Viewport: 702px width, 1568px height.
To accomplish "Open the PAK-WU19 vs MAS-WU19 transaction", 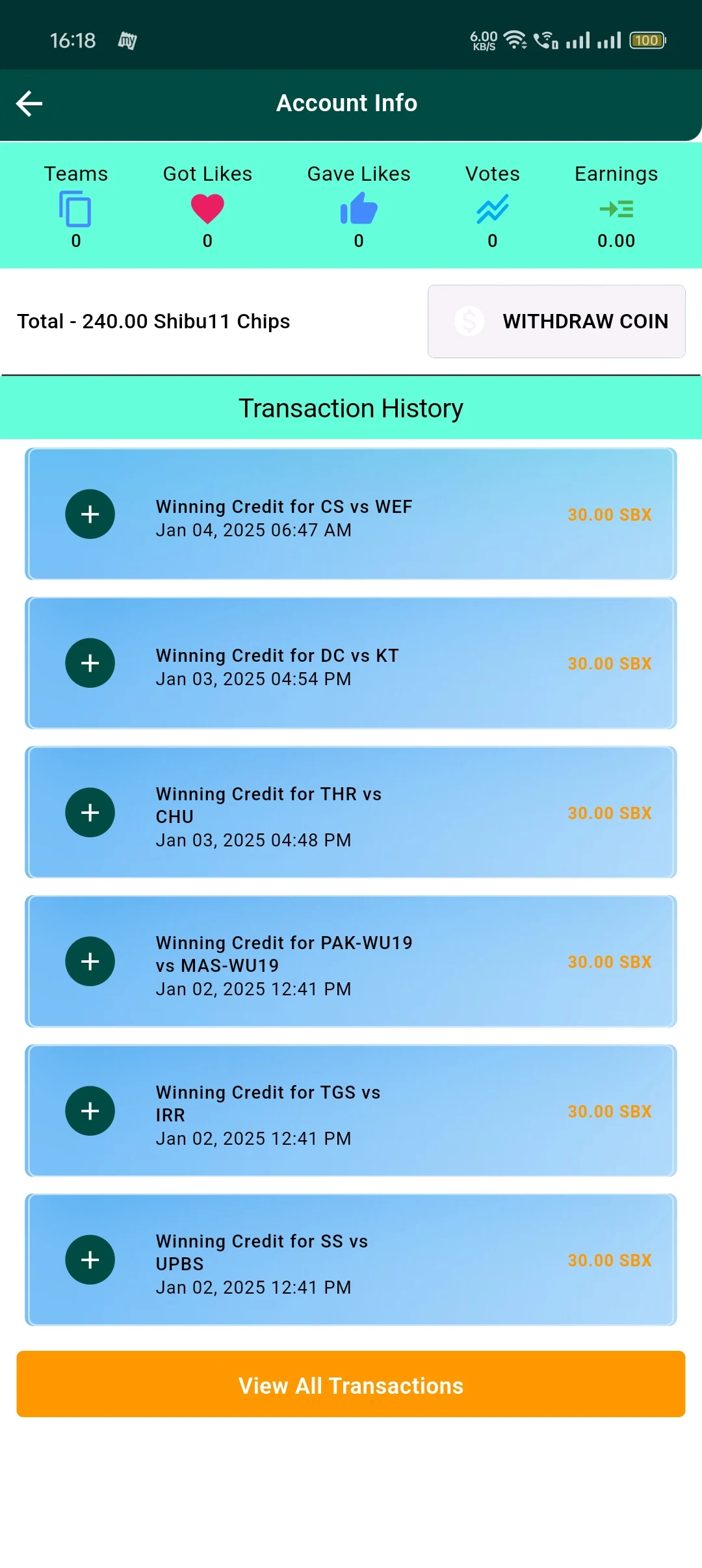I will click(x=351, y=961).
